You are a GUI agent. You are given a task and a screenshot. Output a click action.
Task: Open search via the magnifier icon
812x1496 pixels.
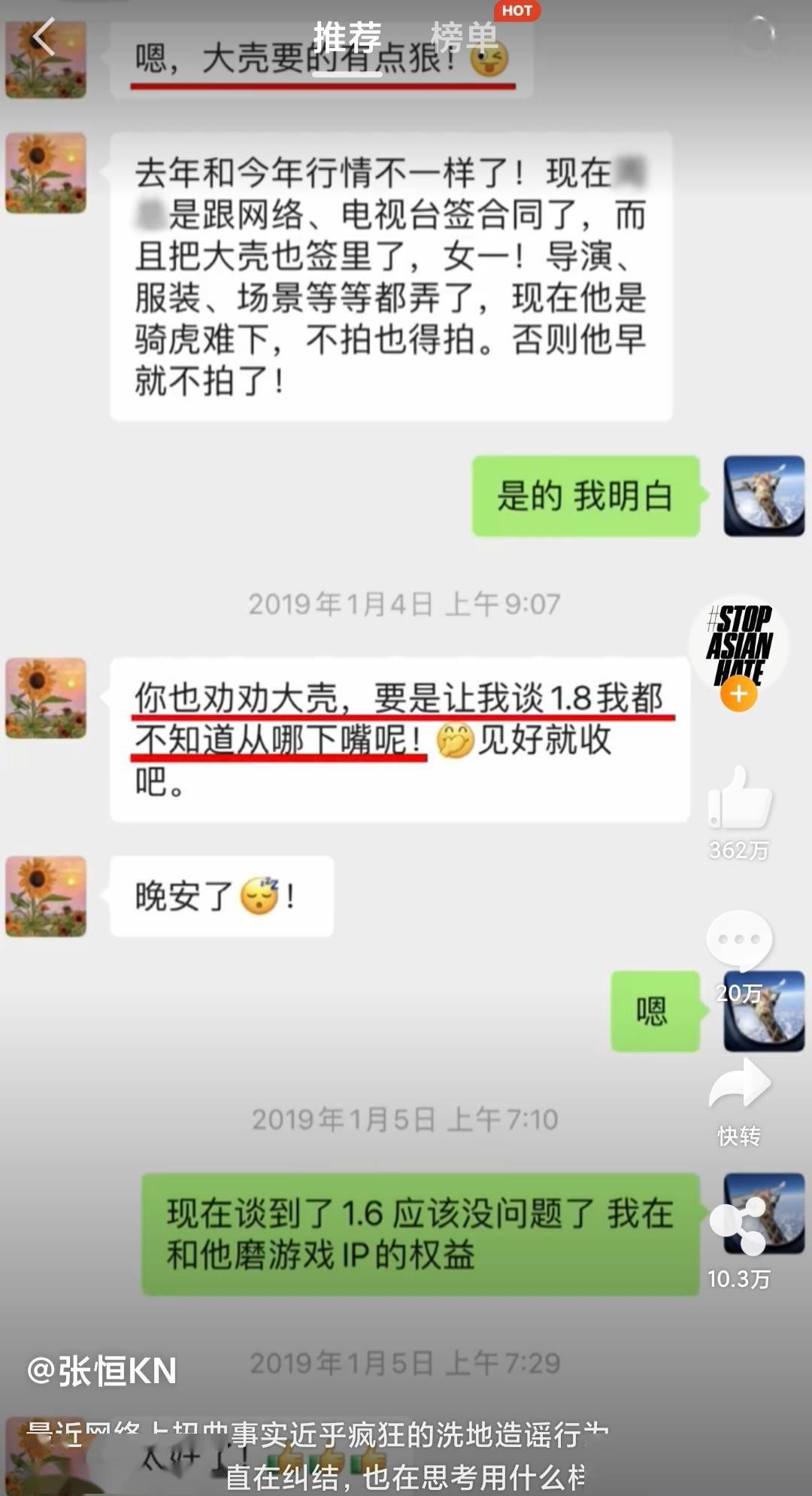click(759, 34)
